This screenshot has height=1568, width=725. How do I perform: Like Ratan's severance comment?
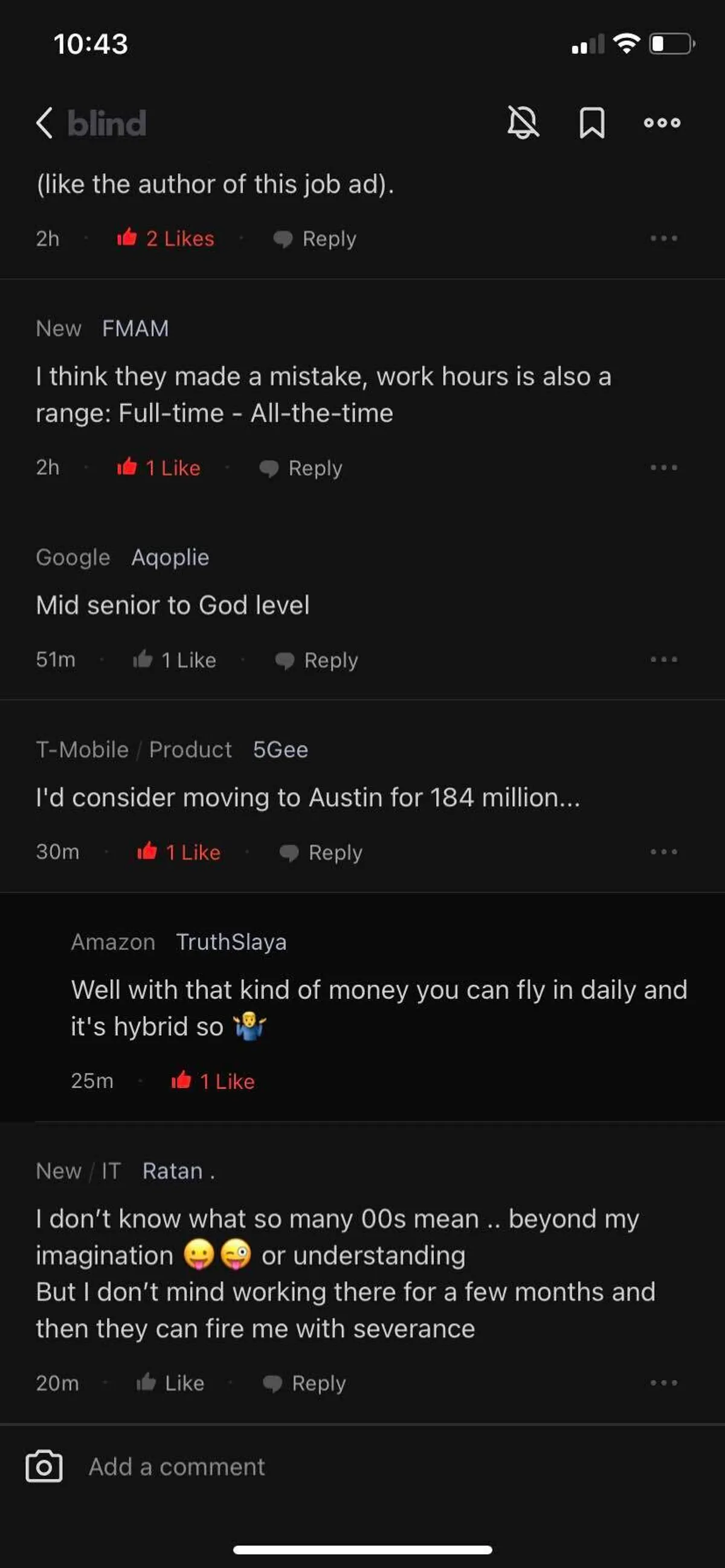point(170,1383)
